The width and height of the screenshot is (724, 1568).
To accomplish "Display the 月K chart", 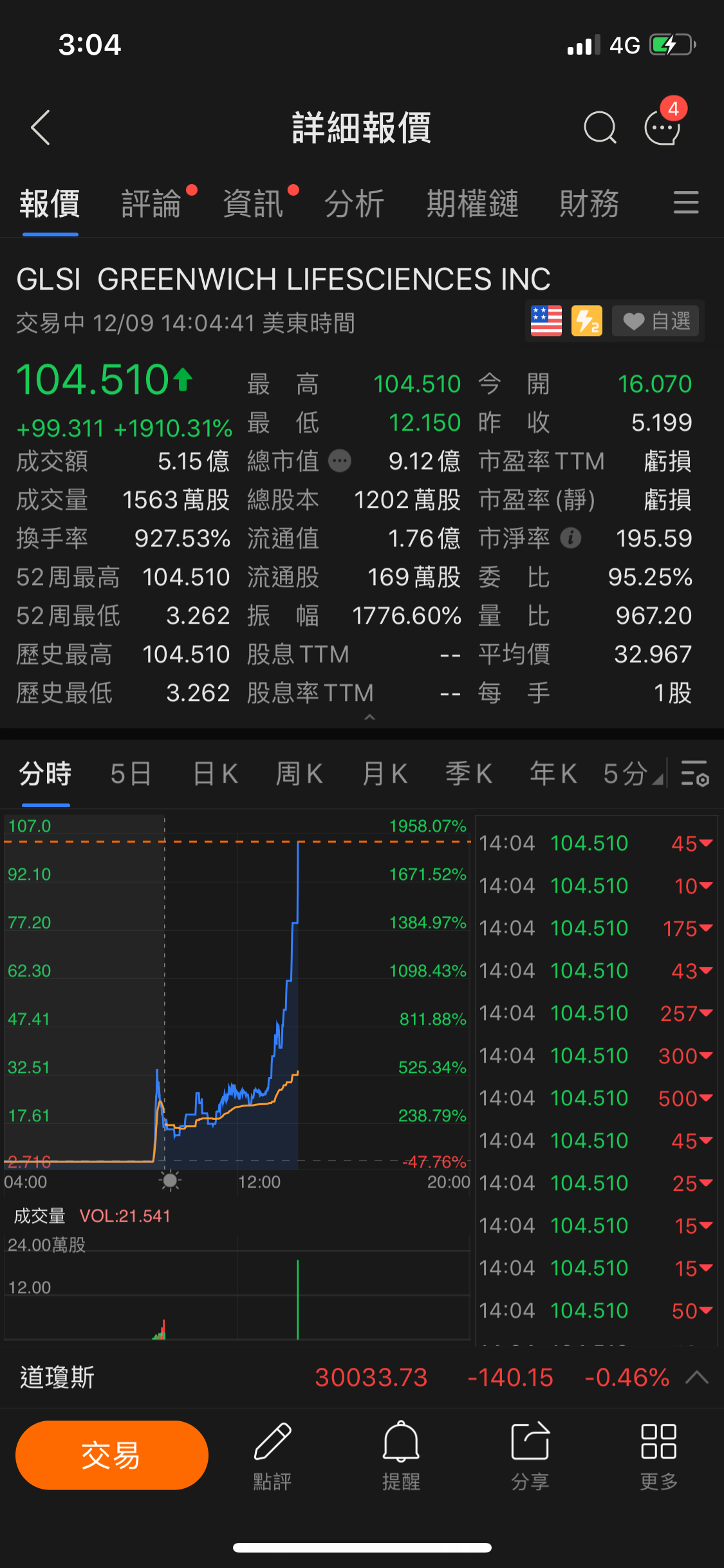I will [x=385, y=774].
